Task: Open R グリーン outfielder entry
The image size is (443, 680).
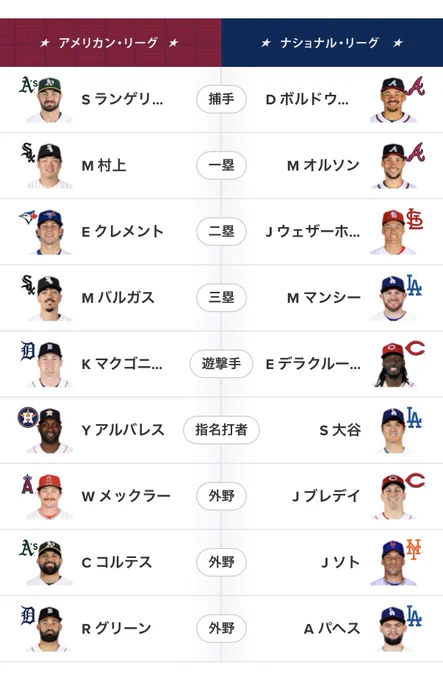Action: click(116, 628)
